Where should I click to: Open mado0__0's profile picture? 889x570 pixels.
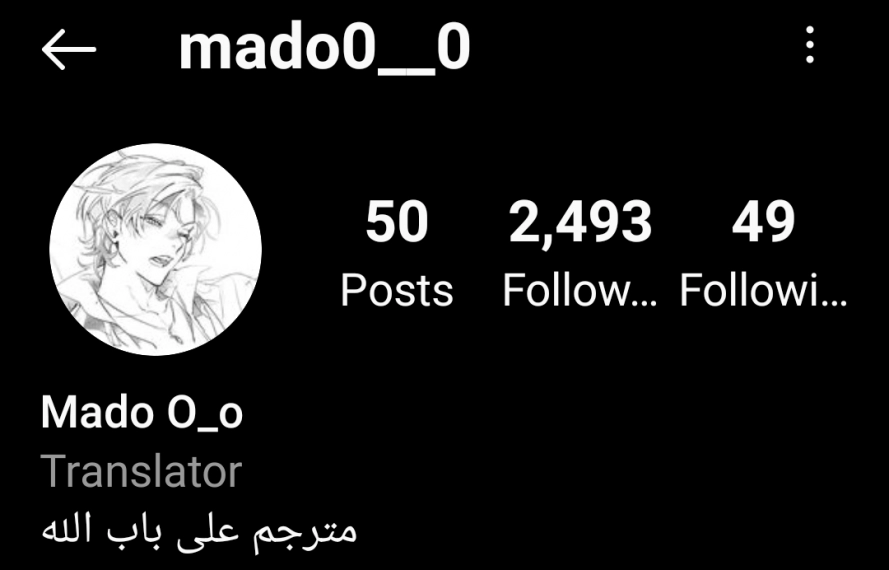[x=155, y=249]
